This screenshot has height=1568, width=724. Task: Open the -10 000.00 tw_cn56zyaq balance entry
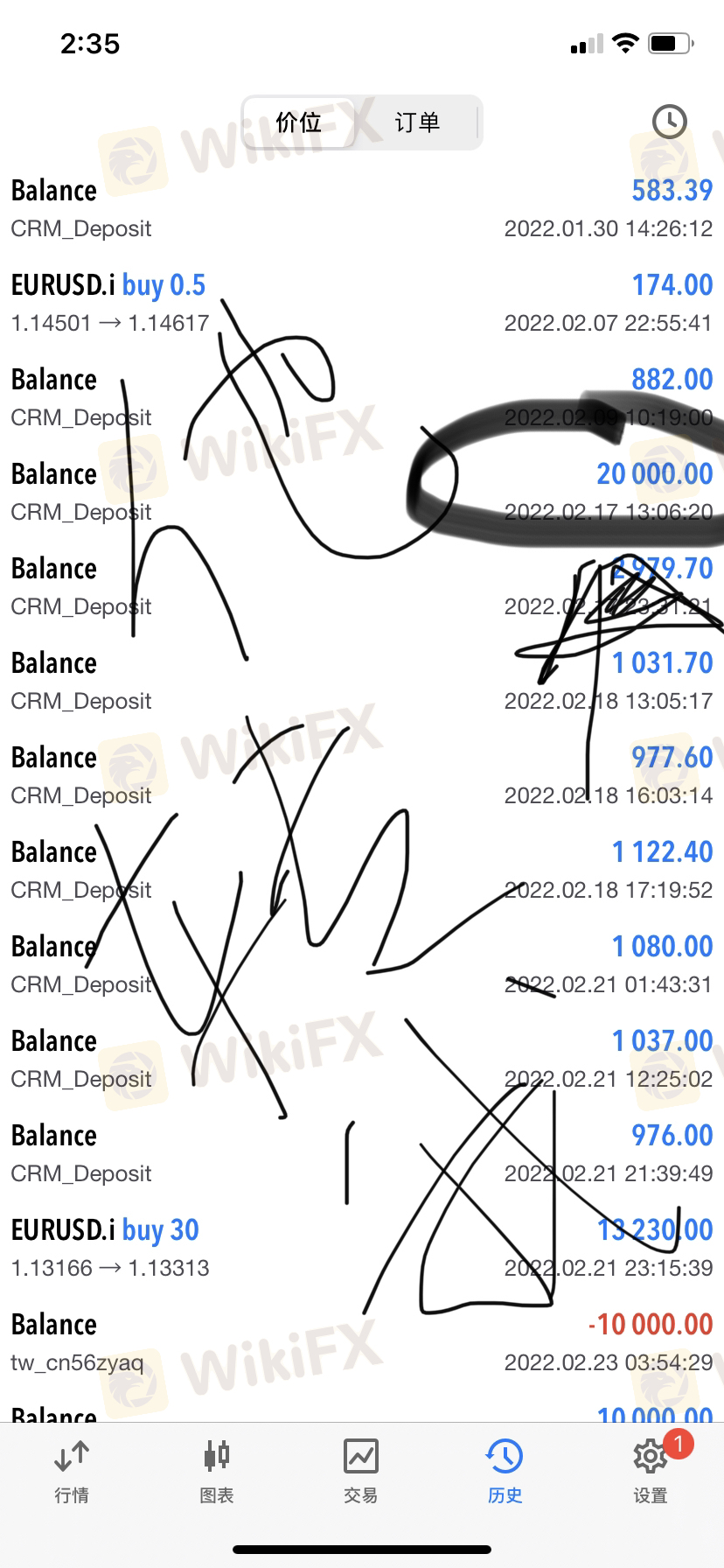pos(362,1342)
